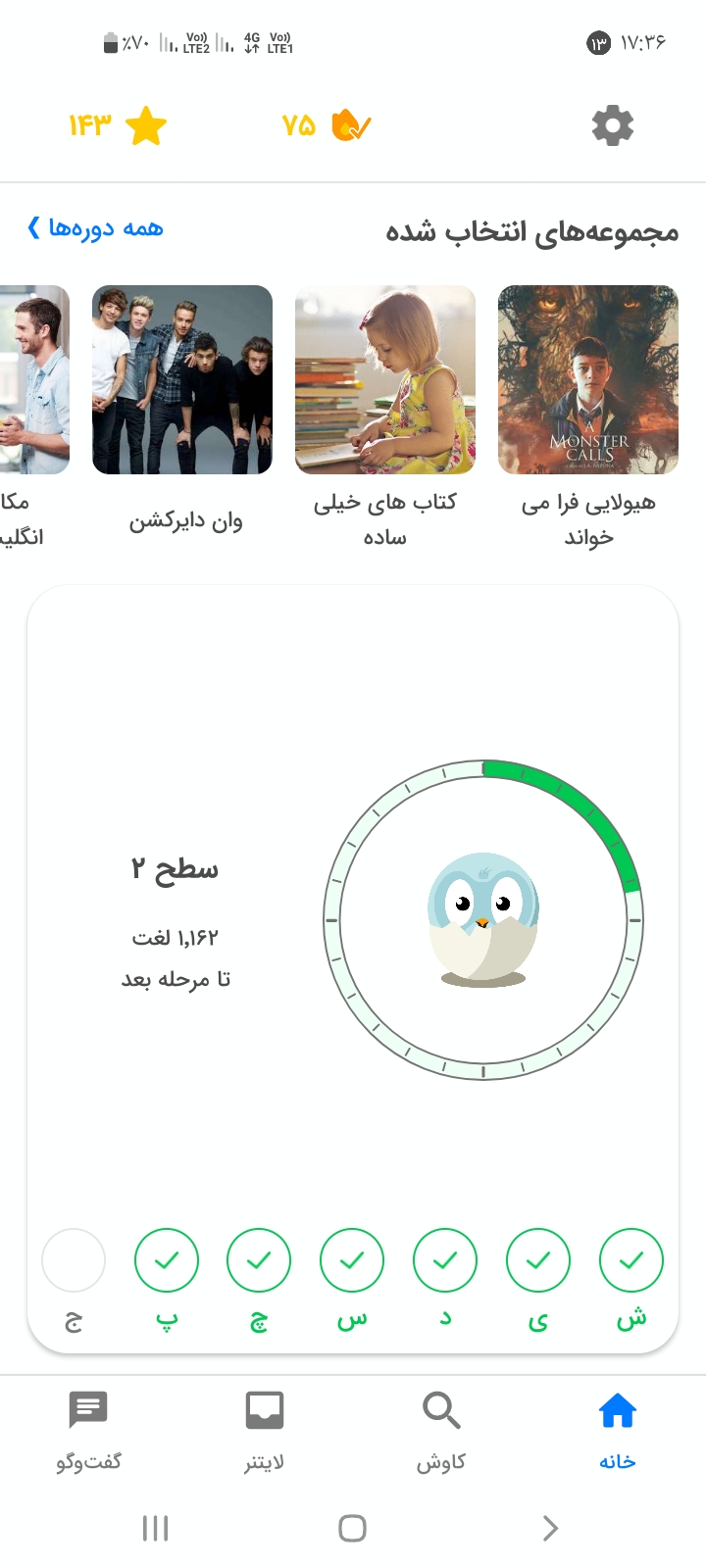Open the streak flame counter showing ۷۵
This screenshot has height=1568, width=706.
tap(327, 125)
